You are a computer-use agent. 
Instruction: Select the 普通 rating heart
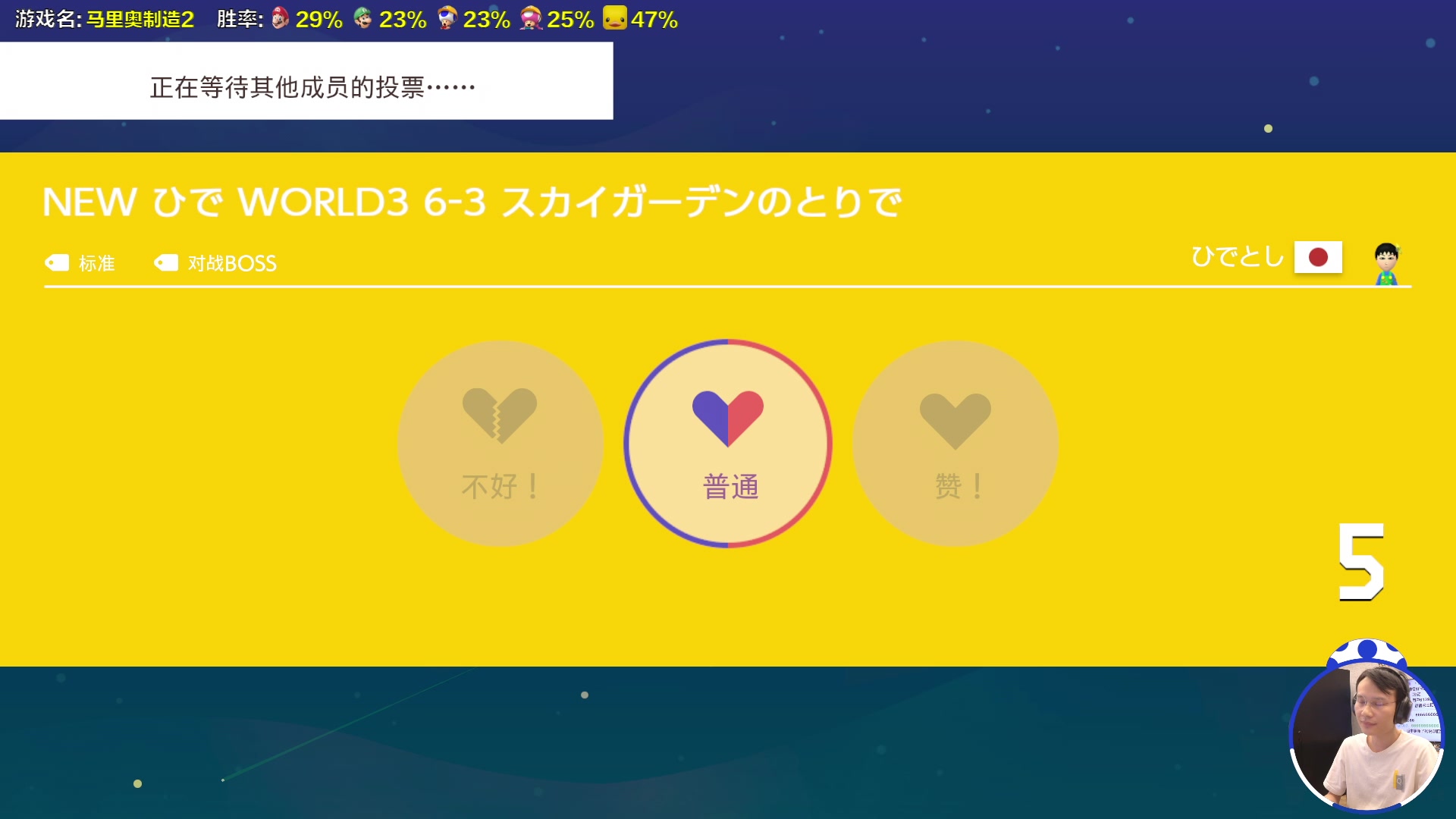click(x=727, y=444)
